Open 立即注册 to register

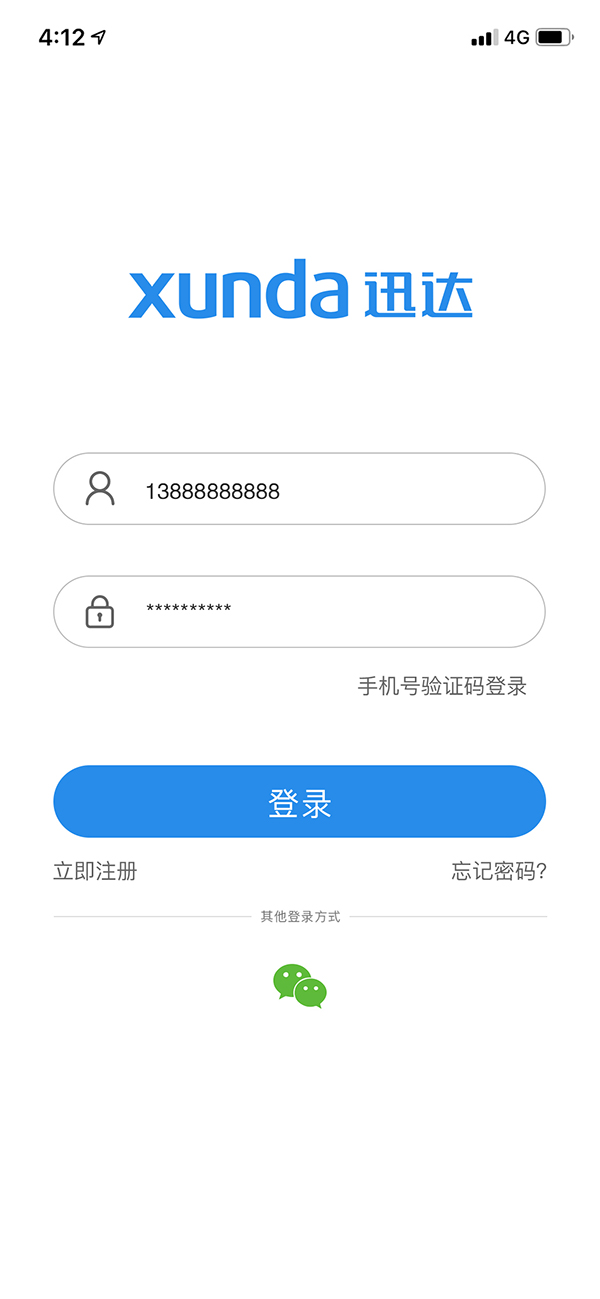click(x=95, y=871)
